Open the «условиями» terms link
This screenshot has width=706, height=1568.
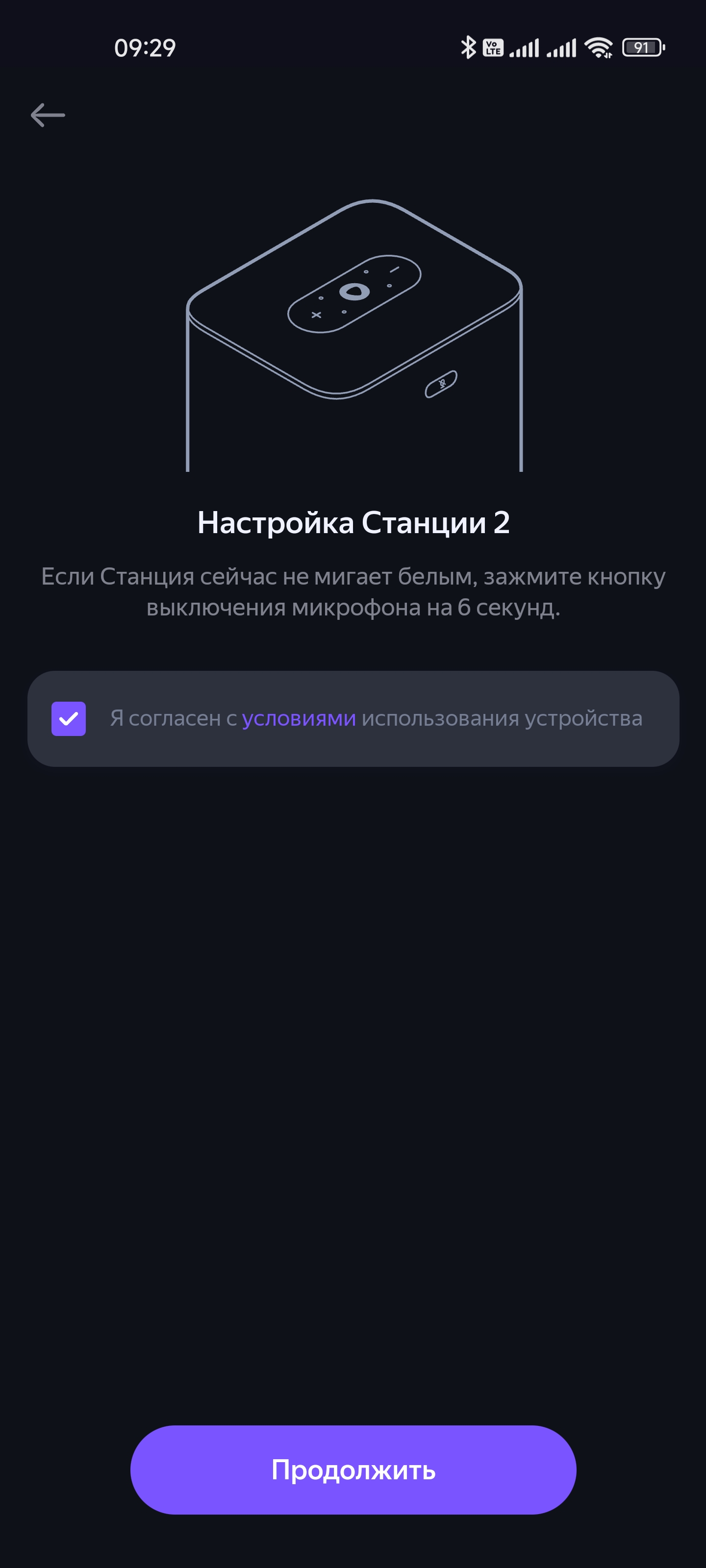tap(299, 719)
